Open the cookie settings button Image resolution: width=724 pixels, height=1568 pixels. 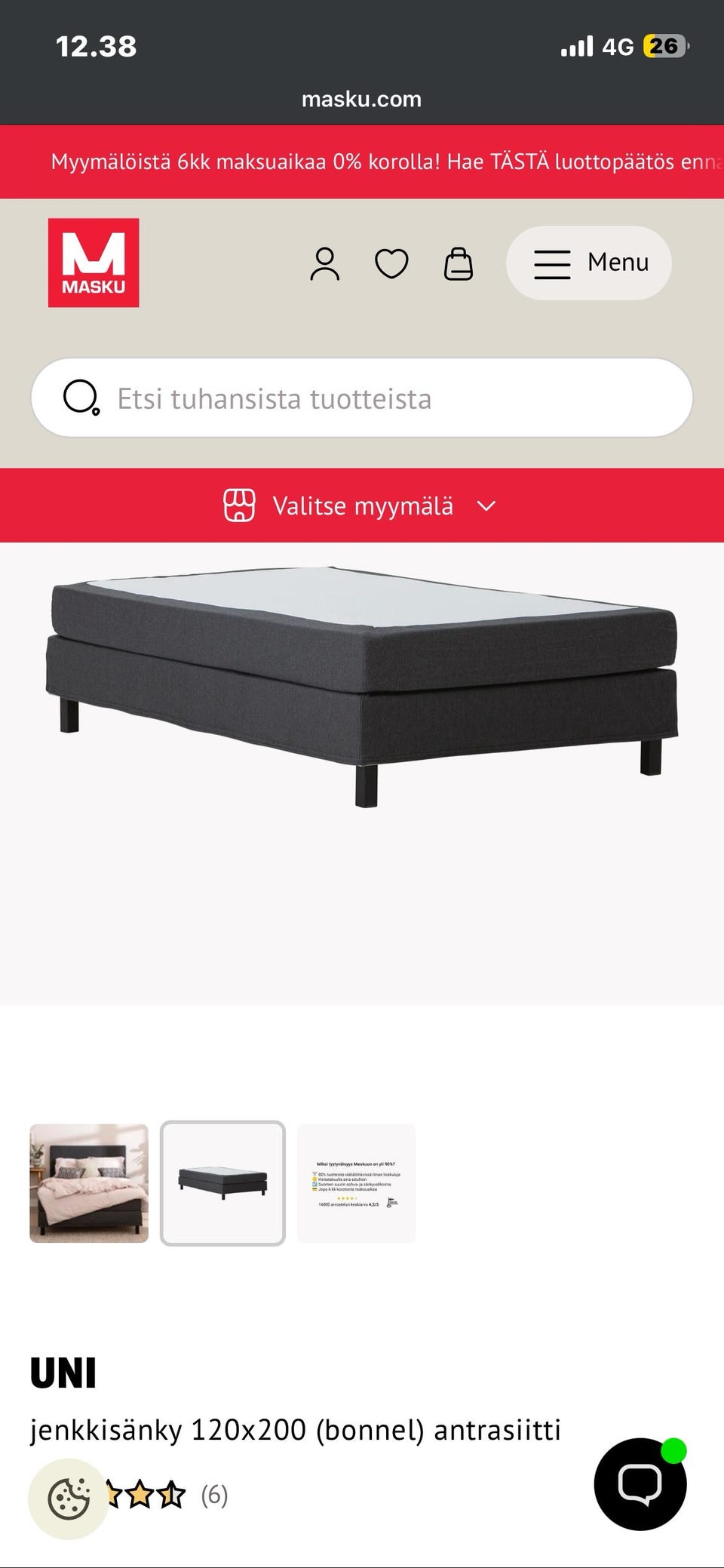(68, 1499)
